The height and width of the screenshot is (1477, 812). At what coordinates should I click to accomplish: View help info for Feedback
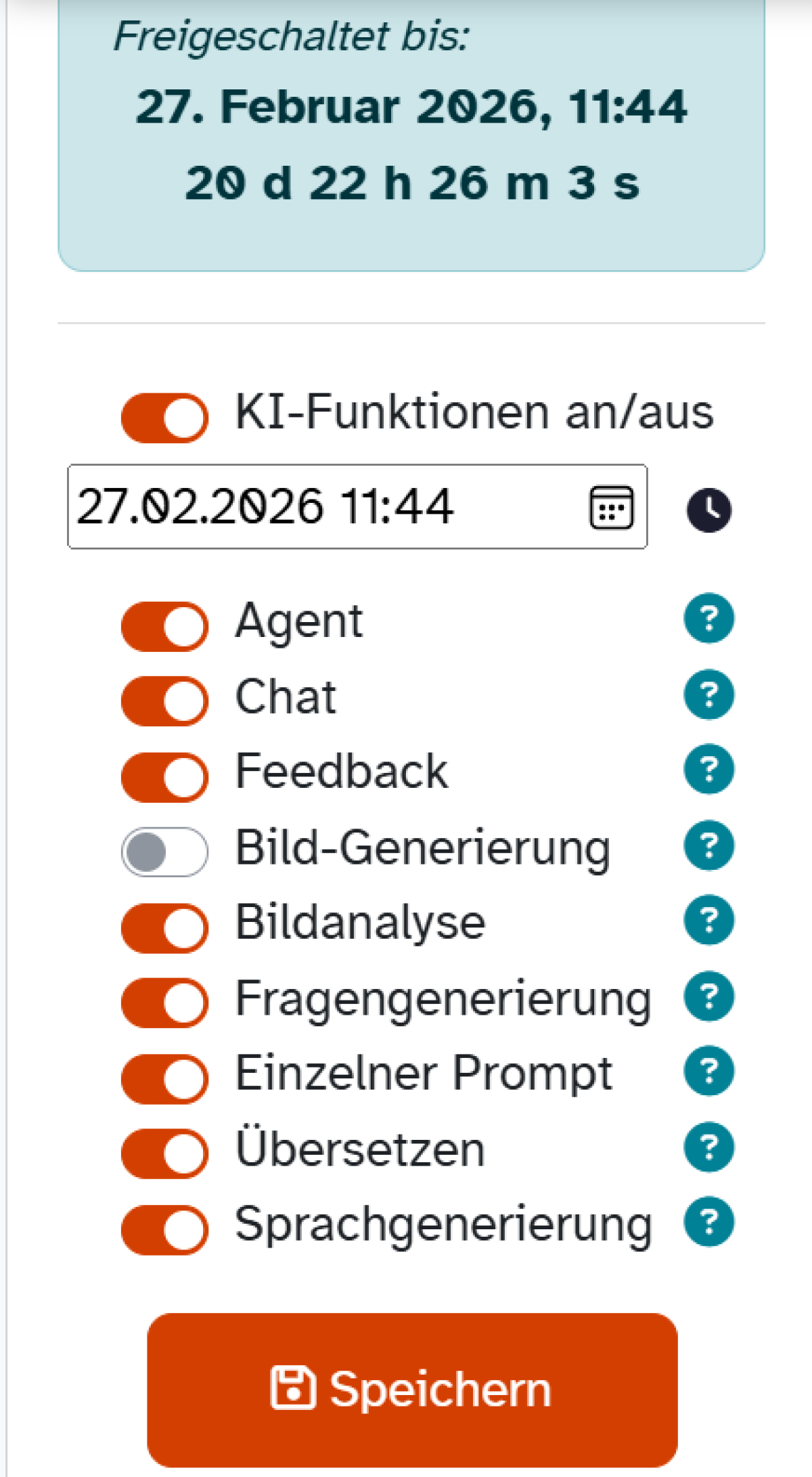coord(708,770)
